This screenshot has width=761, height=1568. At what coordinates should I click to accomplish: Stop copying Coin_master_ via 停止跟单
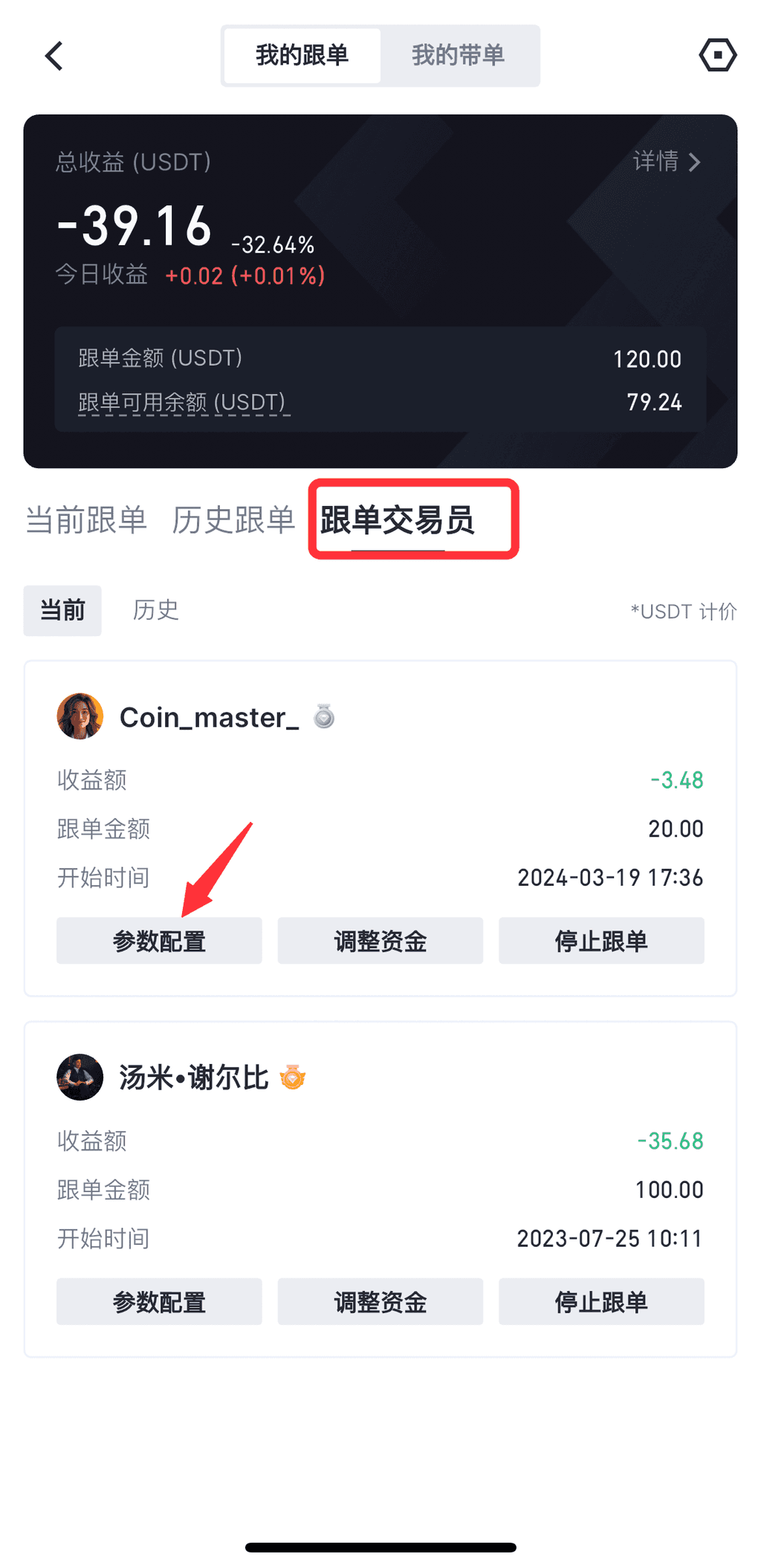pyautogui.click(x=601, y=941)
